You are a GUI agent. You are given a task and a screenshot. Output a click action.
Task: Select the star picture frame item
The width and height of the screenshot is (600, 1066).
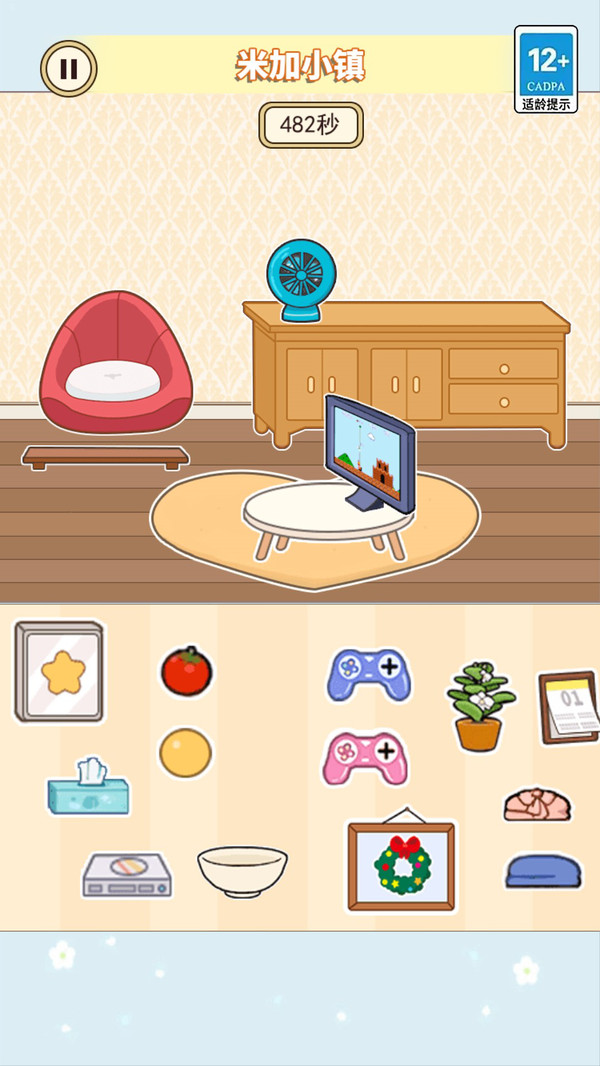coord(59,672)
